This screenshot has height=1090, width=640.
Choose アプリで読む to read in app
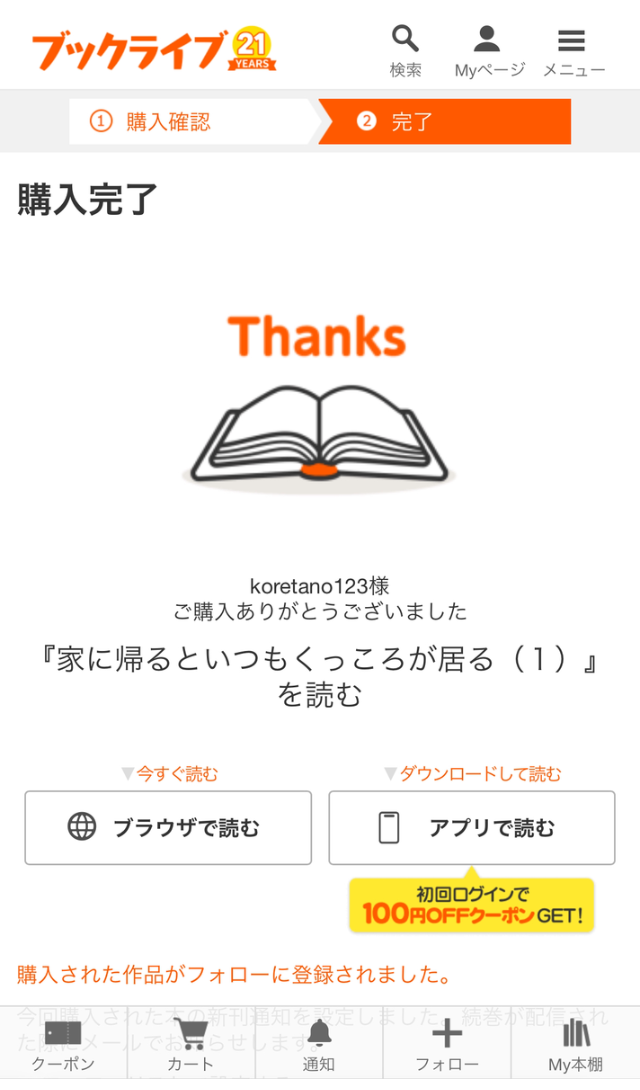[471, 828]
